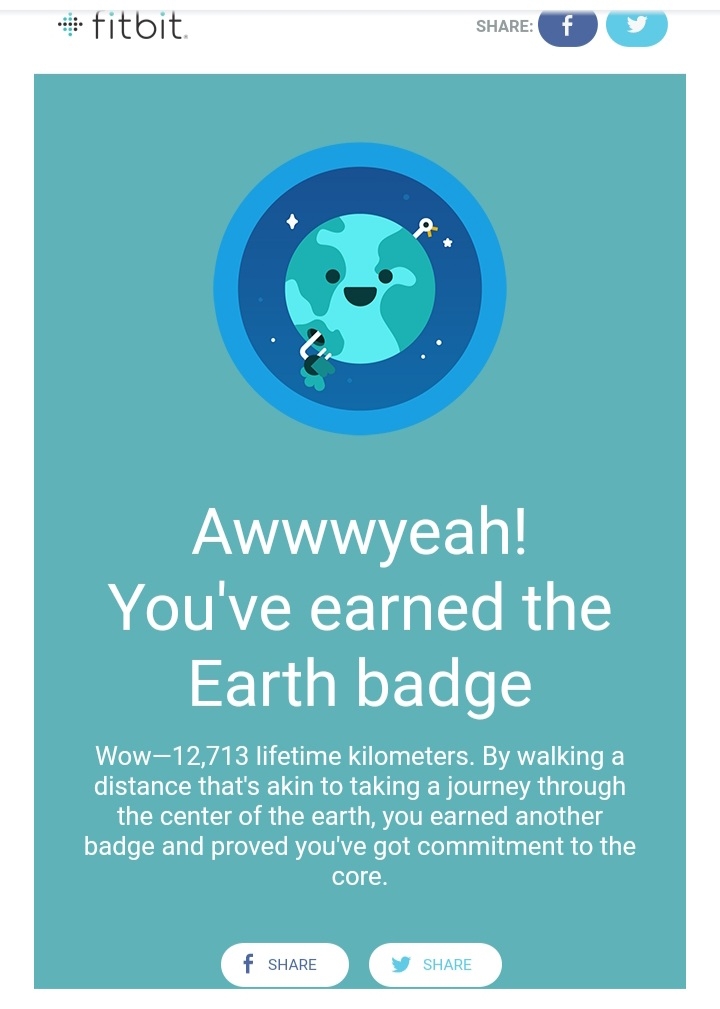Open the Fitbit logo link

[122, 26]
